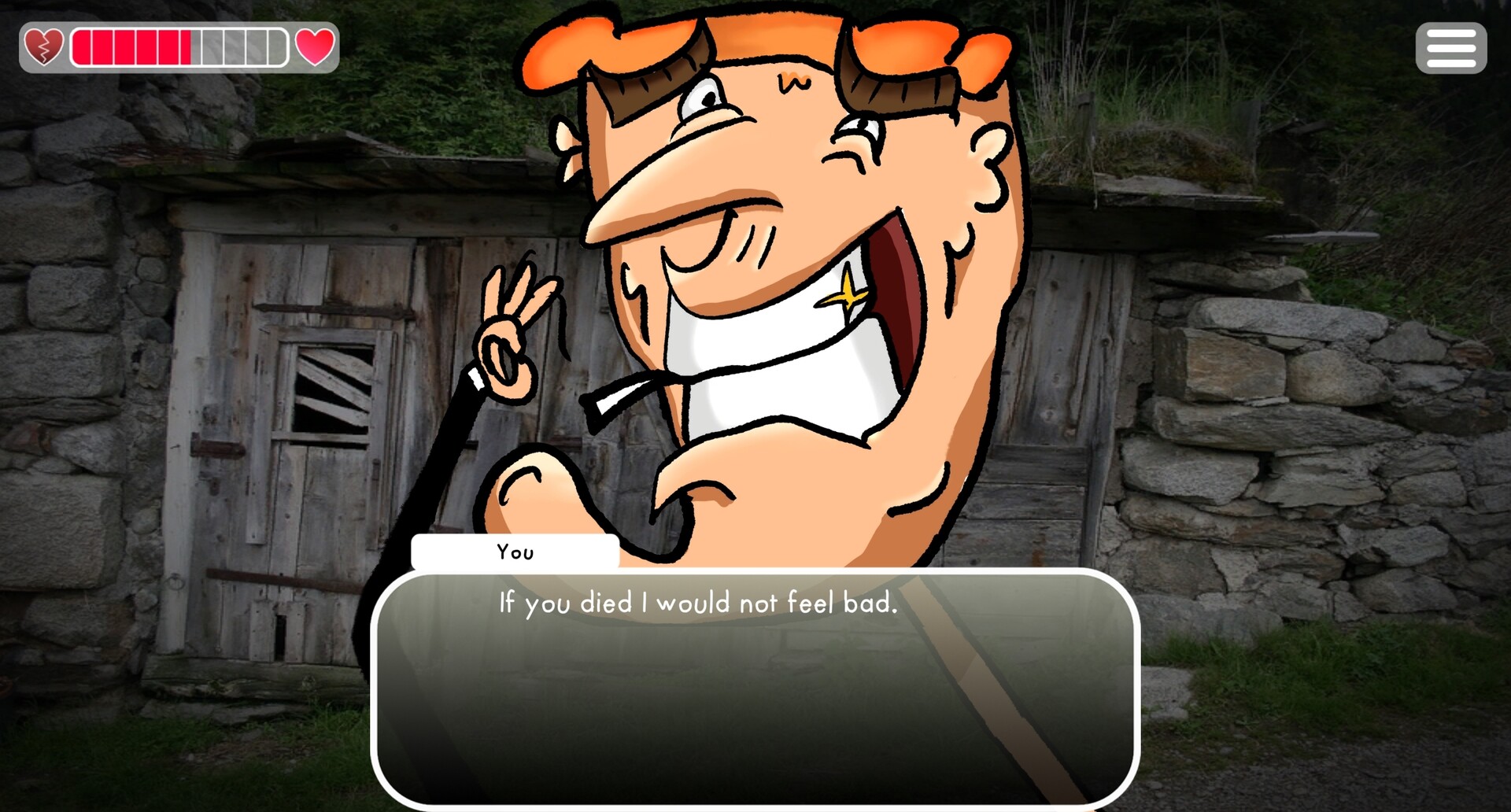This screenshot has width=1511, height=812.
Task: Open the hamburger menu
Action: [x=1450, y=48]
